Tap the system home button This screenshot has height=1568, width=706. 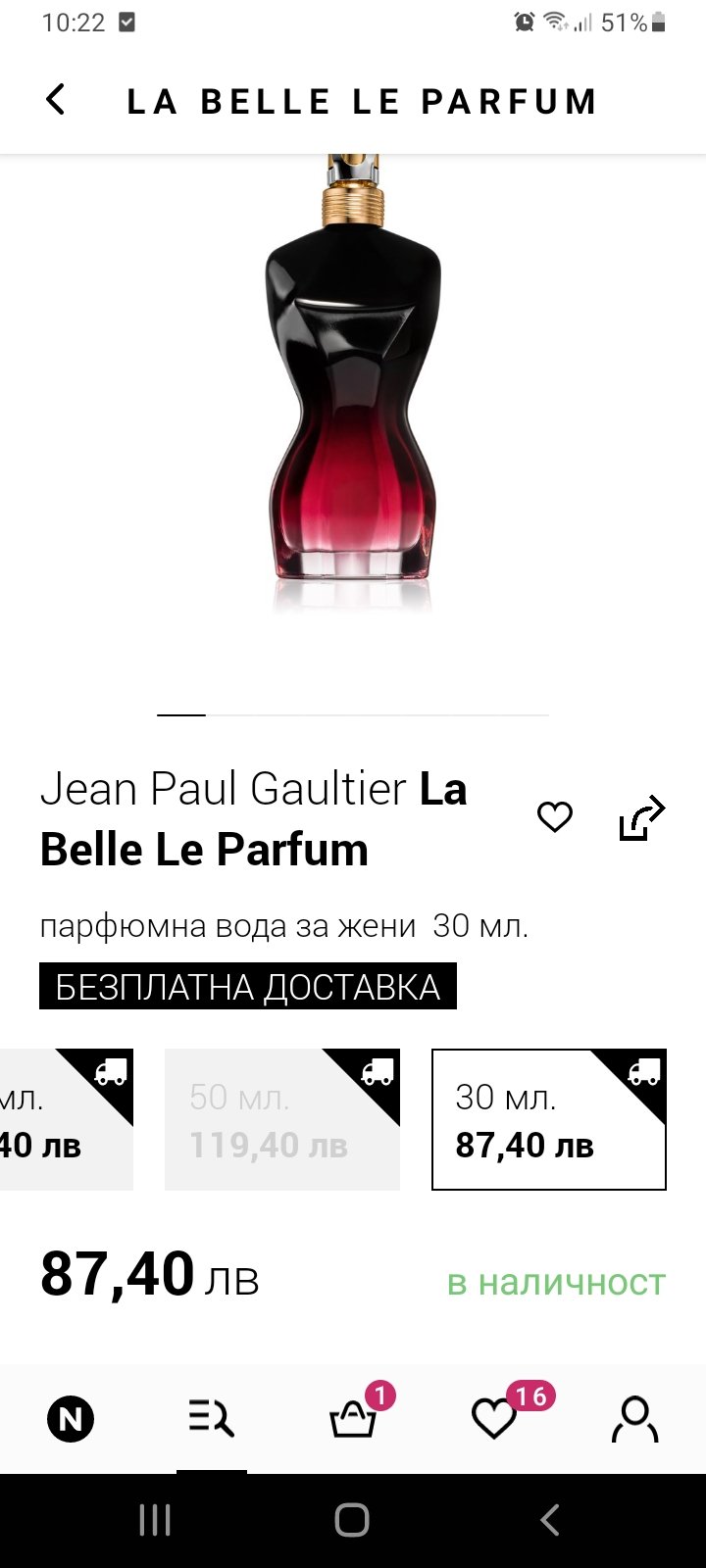(x=352, y=1520)
